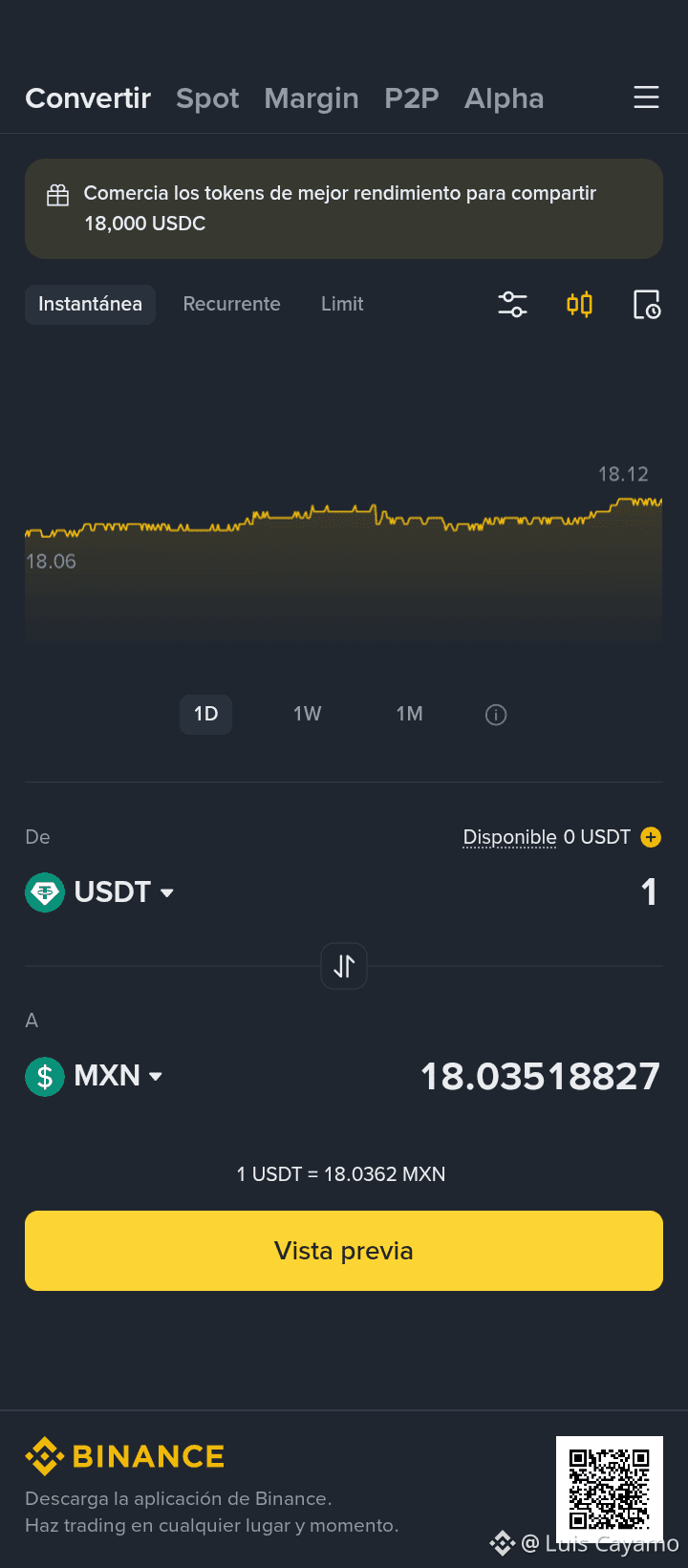
Task: Toggle the candlestick chart icon
Action: [x=579, y=305]
